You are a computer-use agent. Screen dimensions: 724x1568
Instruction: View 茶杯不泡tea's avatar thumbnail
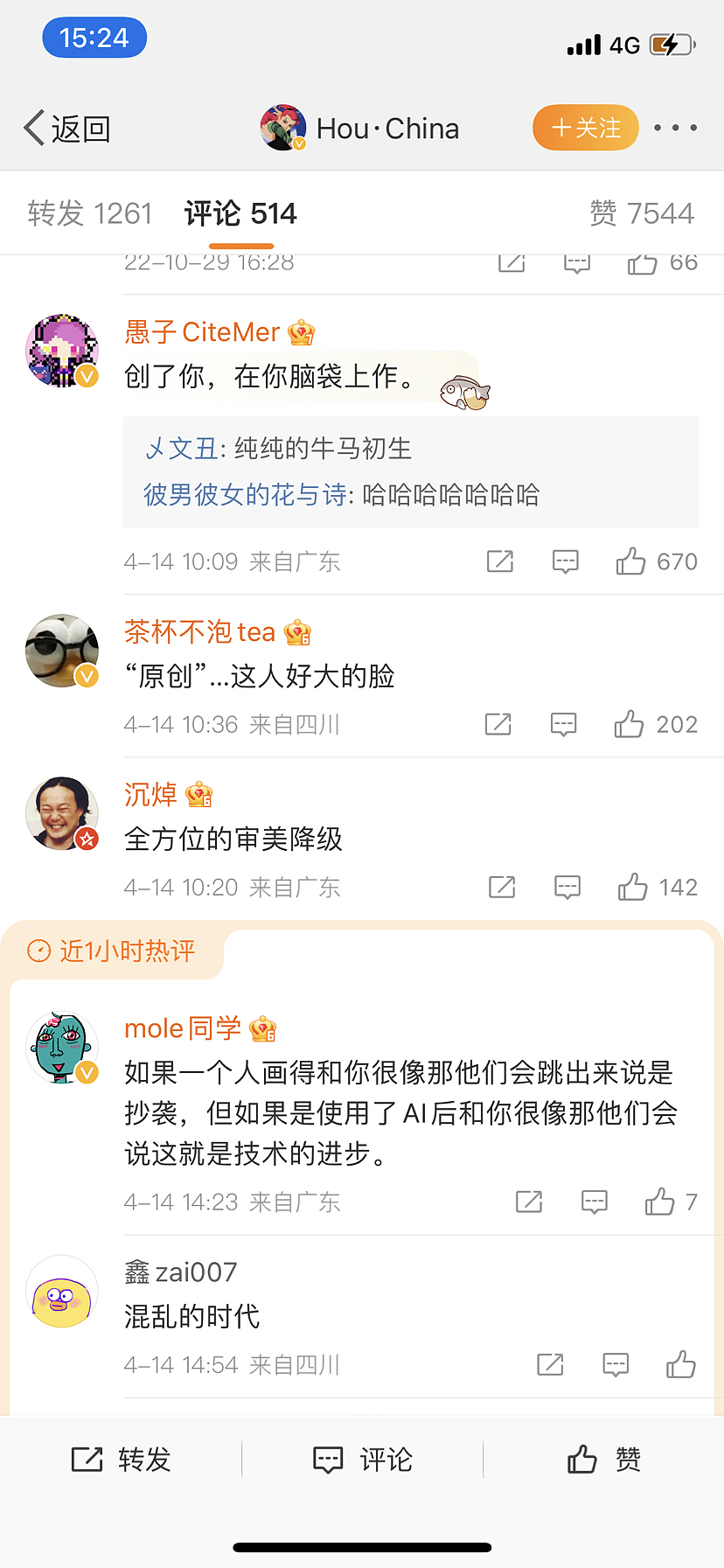click(61, 651)
